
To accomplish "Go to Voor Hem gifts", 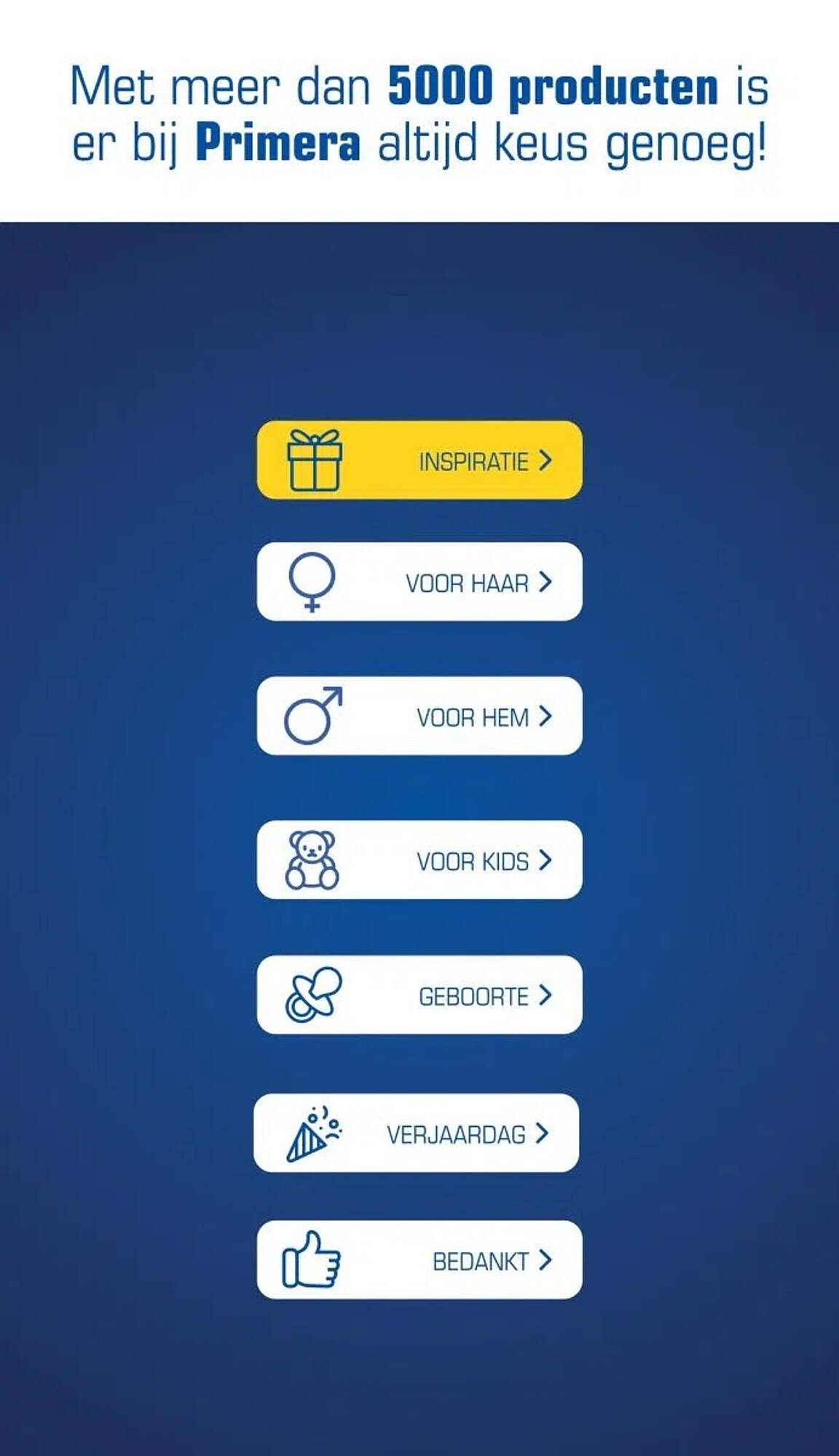I will (419, 716).
